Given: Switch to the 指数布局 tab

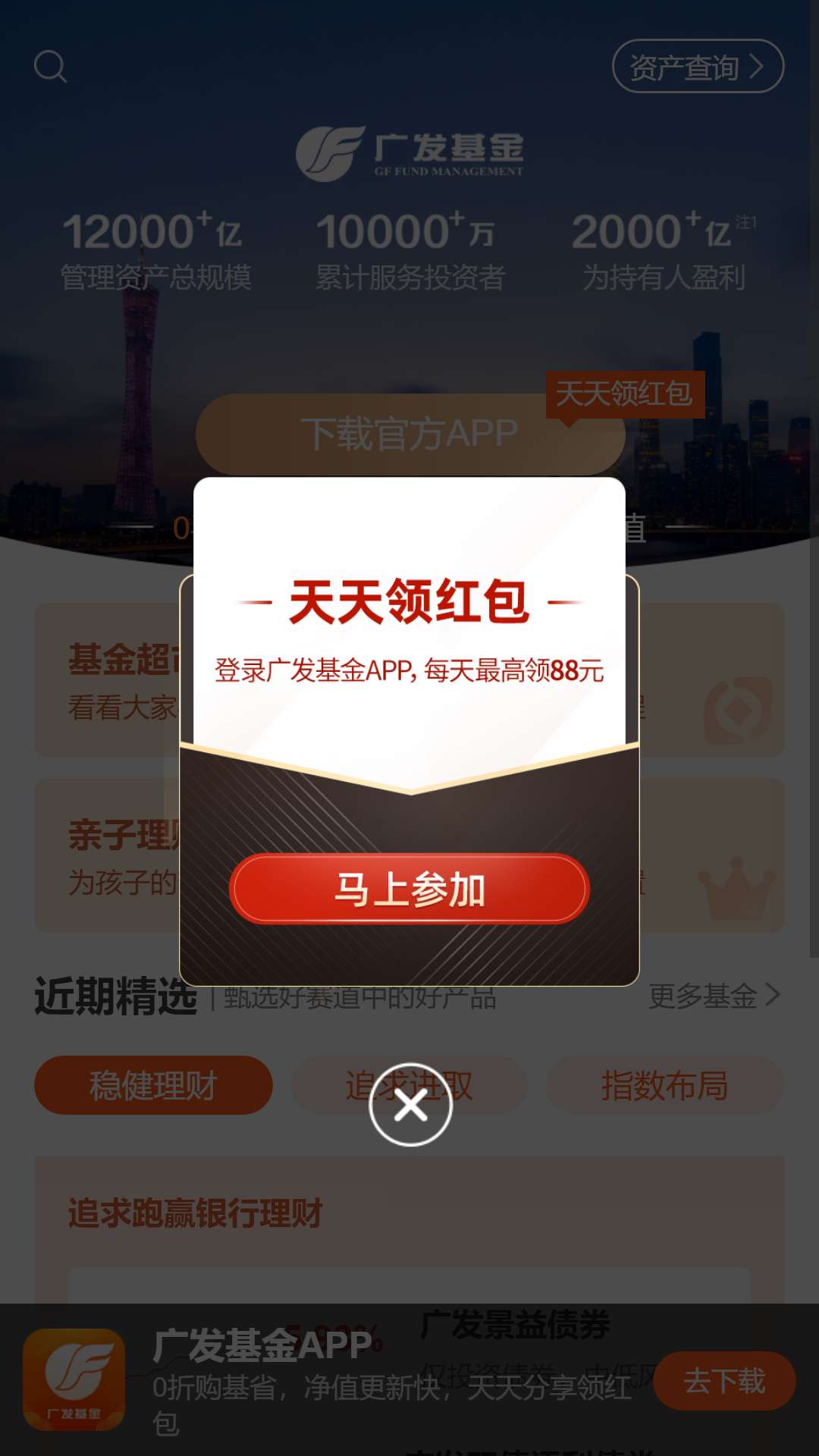Looking at the screenshot, I should (x=664, y=1085).
